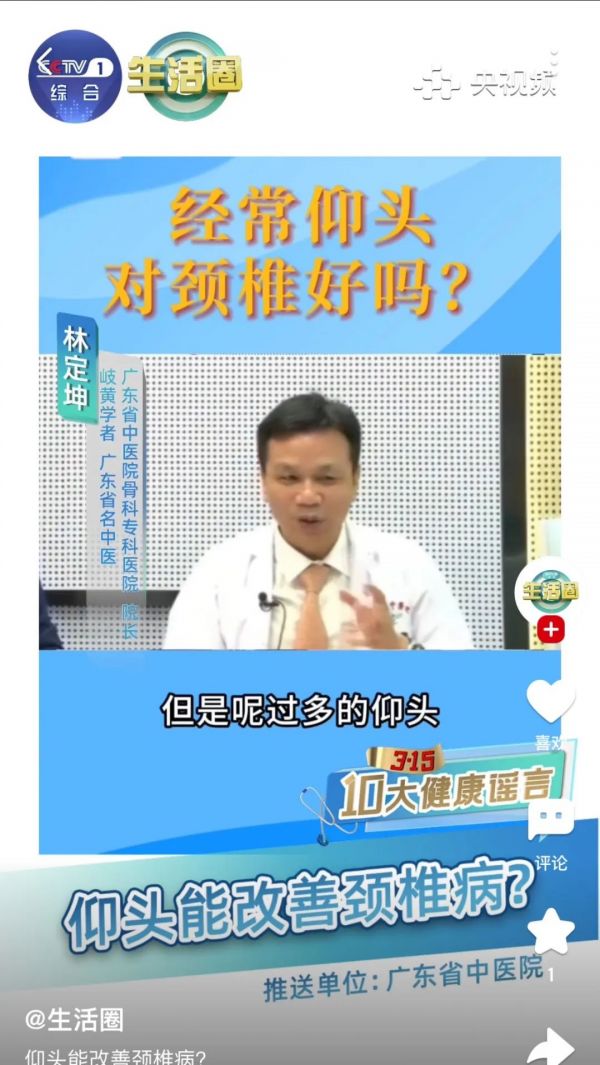Follow 生活圈 with the red plus button
The width and height of the screenshot is (600, 1065).
pos(550,630)
